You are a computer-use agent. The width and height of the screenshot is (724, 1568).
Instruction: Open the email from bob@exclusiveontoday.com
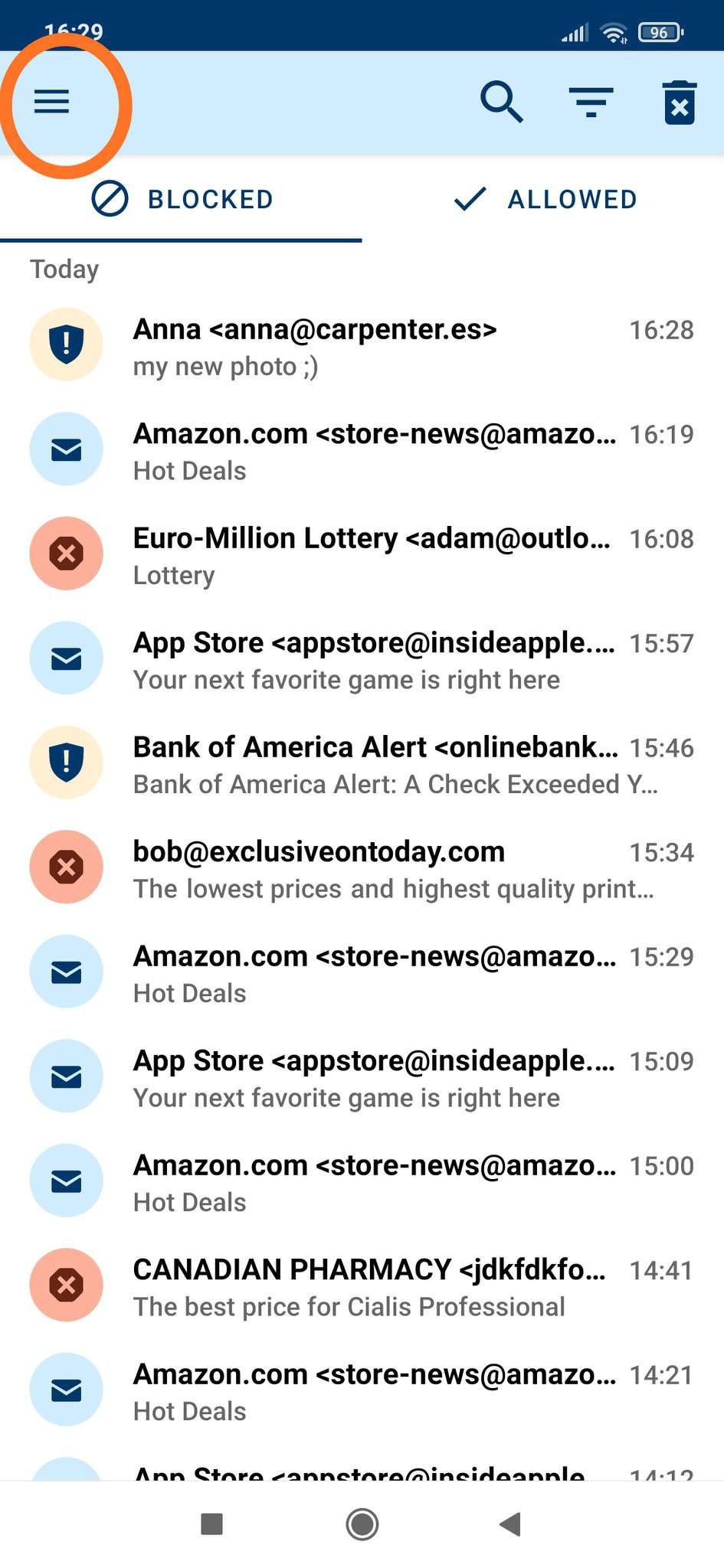tap(362, 869)
